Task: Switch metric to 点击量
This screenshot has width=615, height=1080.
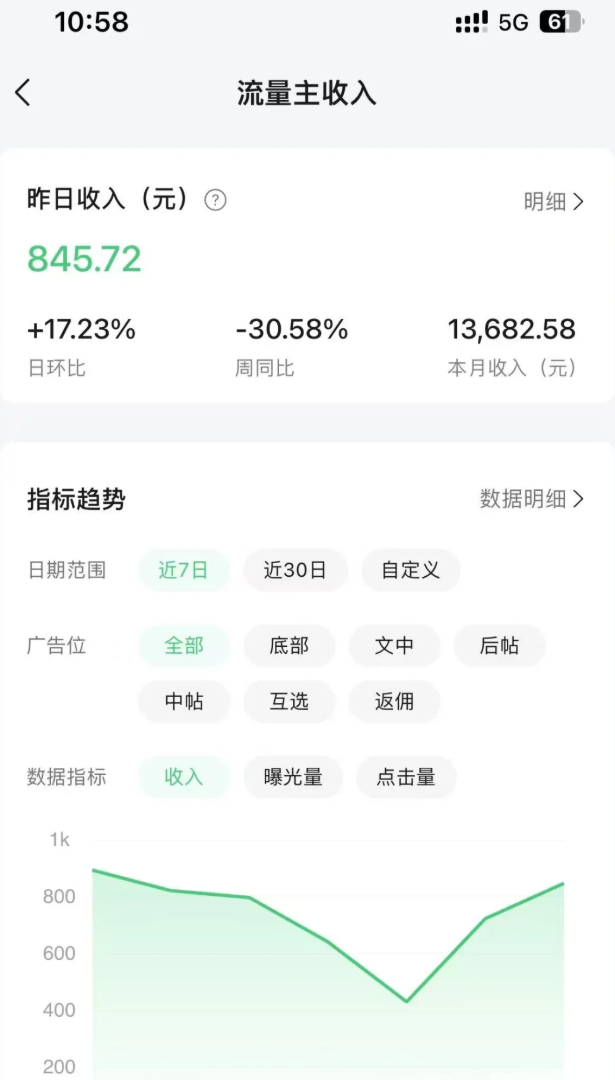Action: [x=406, y=777]
